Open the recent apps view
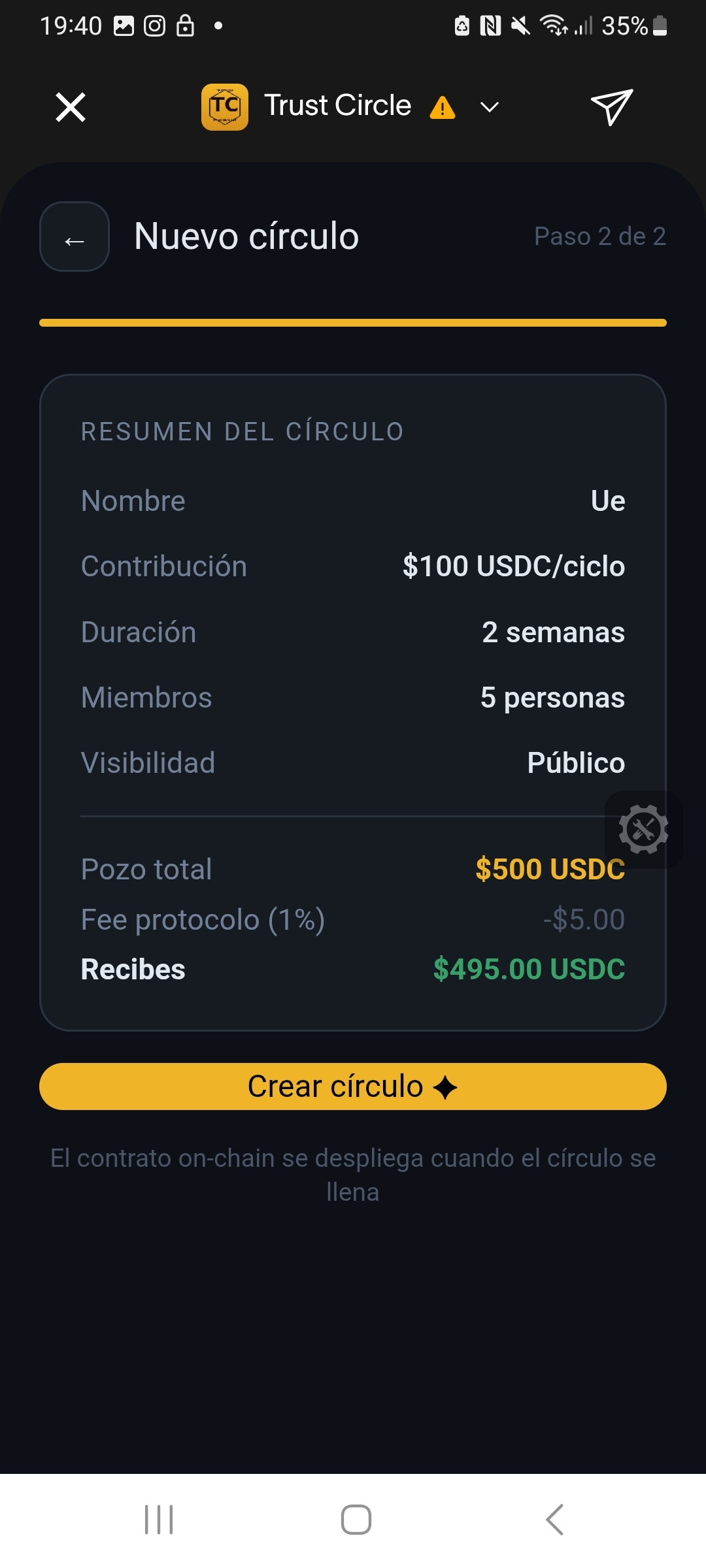The width and height of the screenshot is (706, 1568). pos(159,1519)
